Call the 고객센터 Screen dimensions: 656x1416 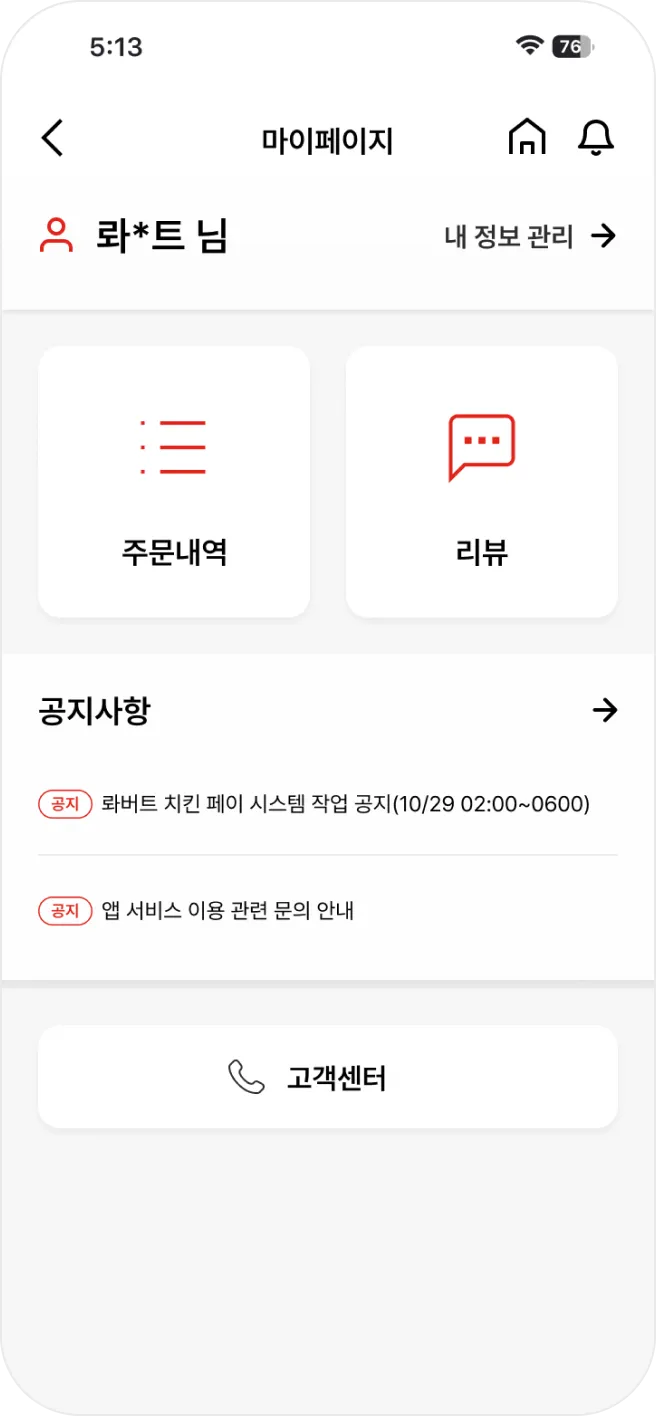click(328, 1077)
